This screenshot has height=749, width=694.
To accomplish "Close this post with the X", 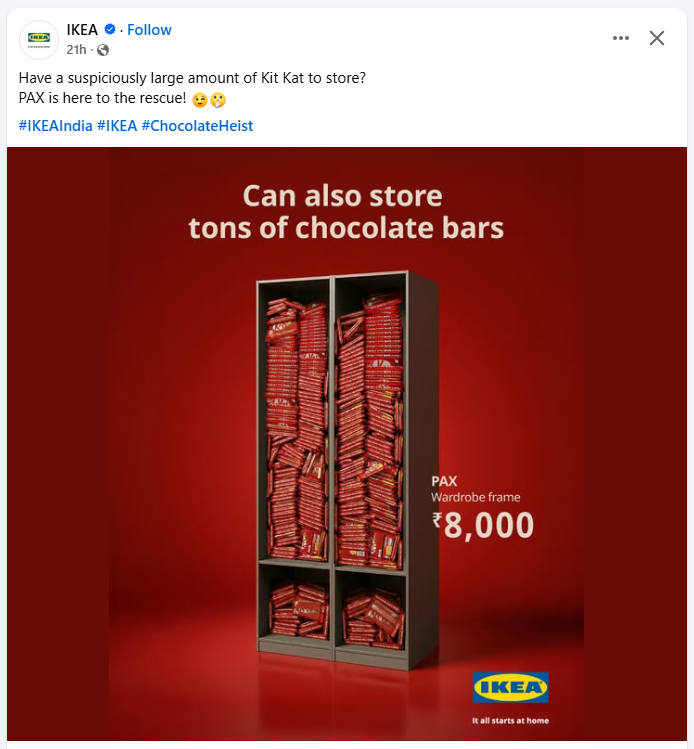I will pos(657,38).
